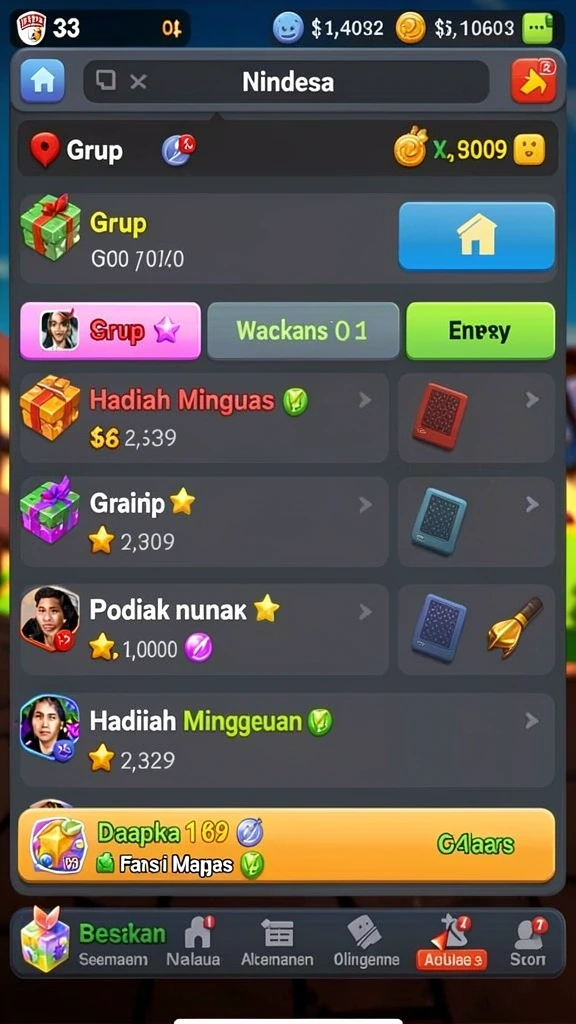Tap the green chat icon in top bar
This screenshot has width=576, height=1024.
(x=537, y=29)
